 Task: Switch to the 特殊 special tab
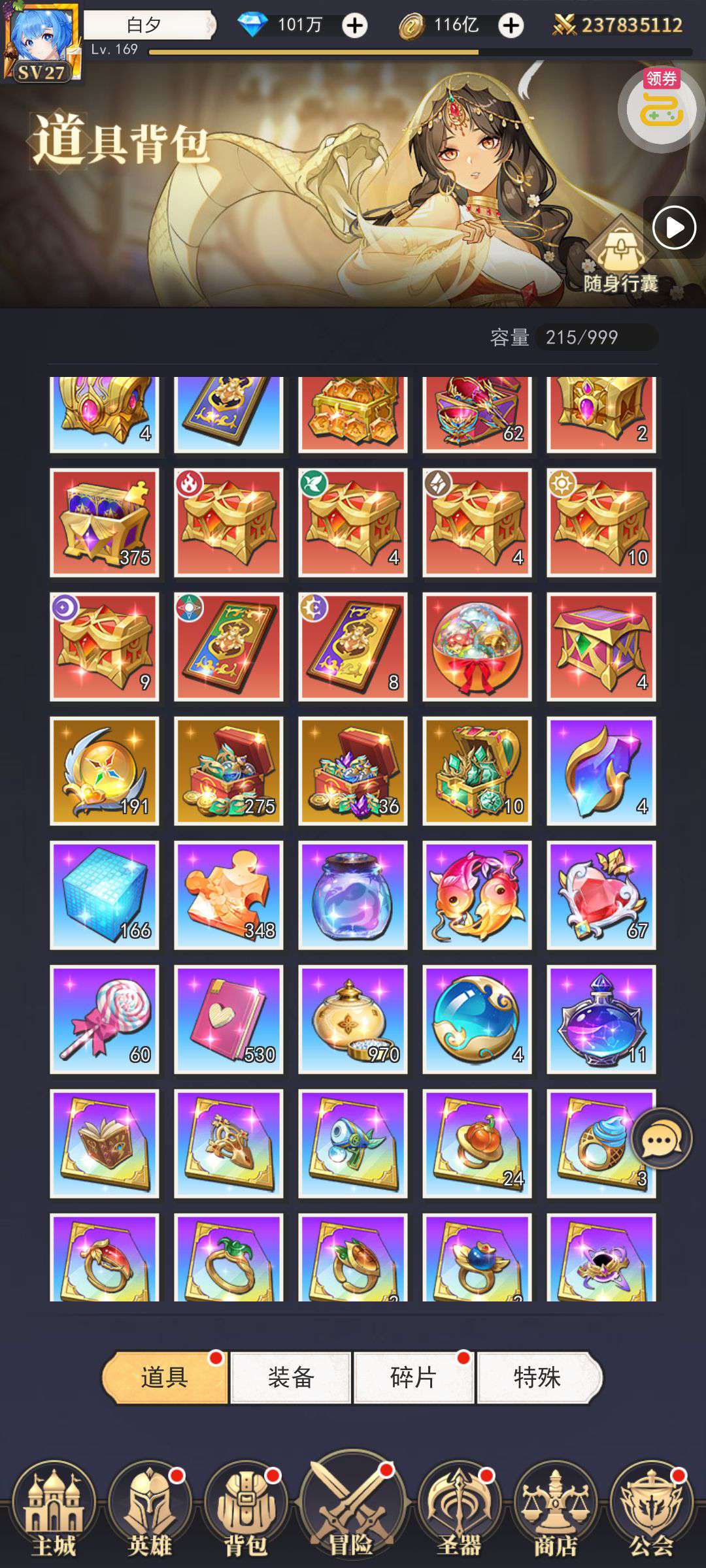pyautogui.click(x=537, y=1377)
